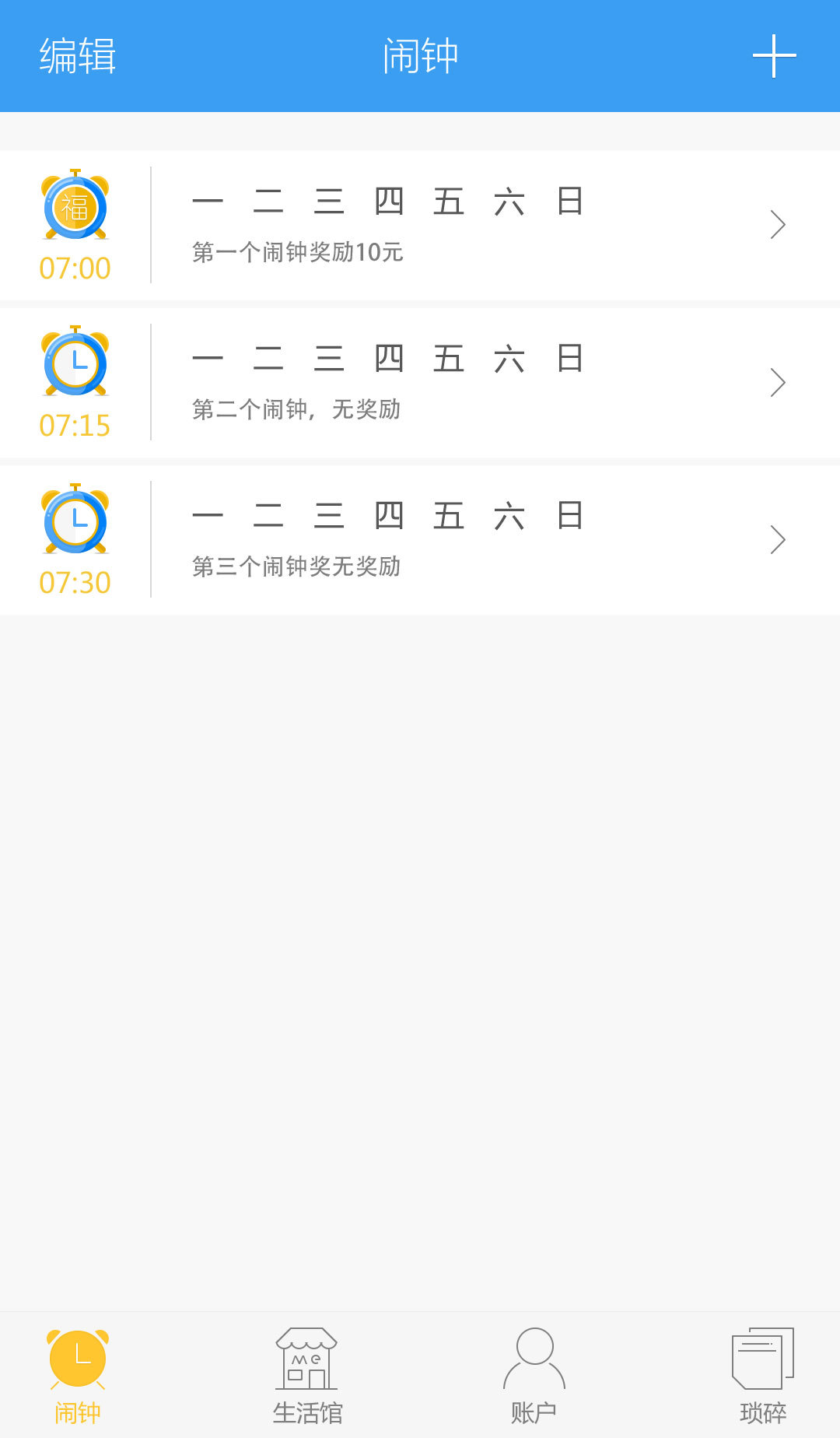Tap the 编辑 edit button
Screen dimensions: 840x1438
coord(78,56)
